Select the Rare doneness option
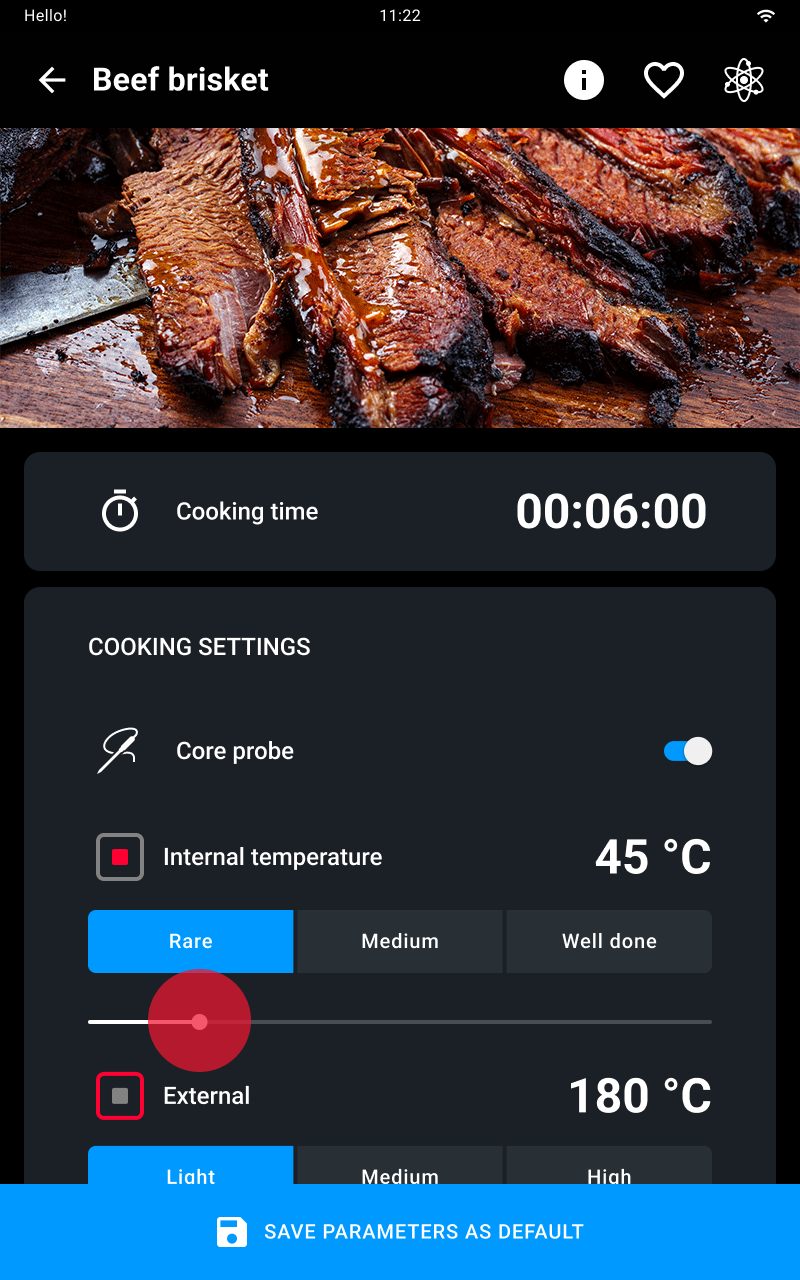800x1280 pixels. pyautogui.click(x=190, y=941)
